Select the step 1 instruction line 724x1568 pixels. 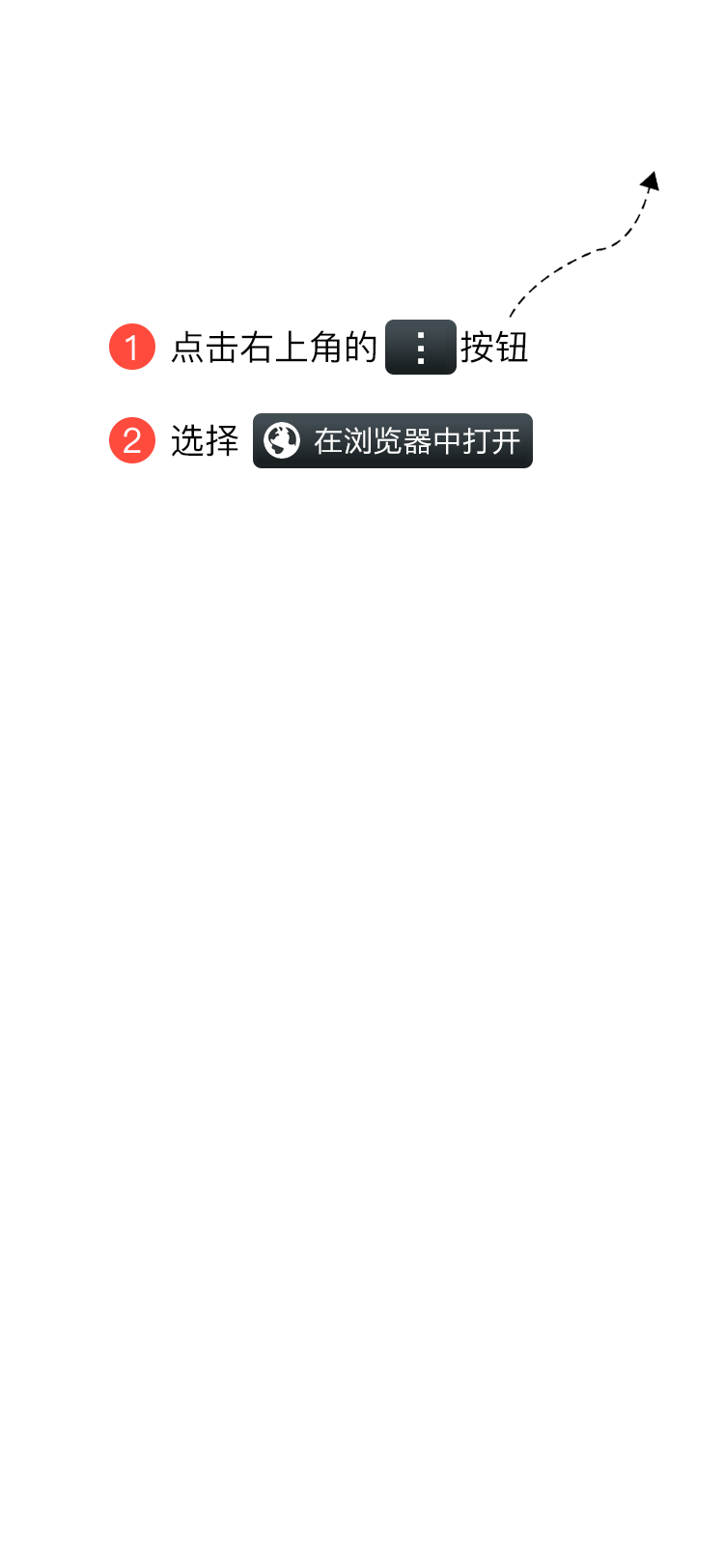(x=319, y=350)
